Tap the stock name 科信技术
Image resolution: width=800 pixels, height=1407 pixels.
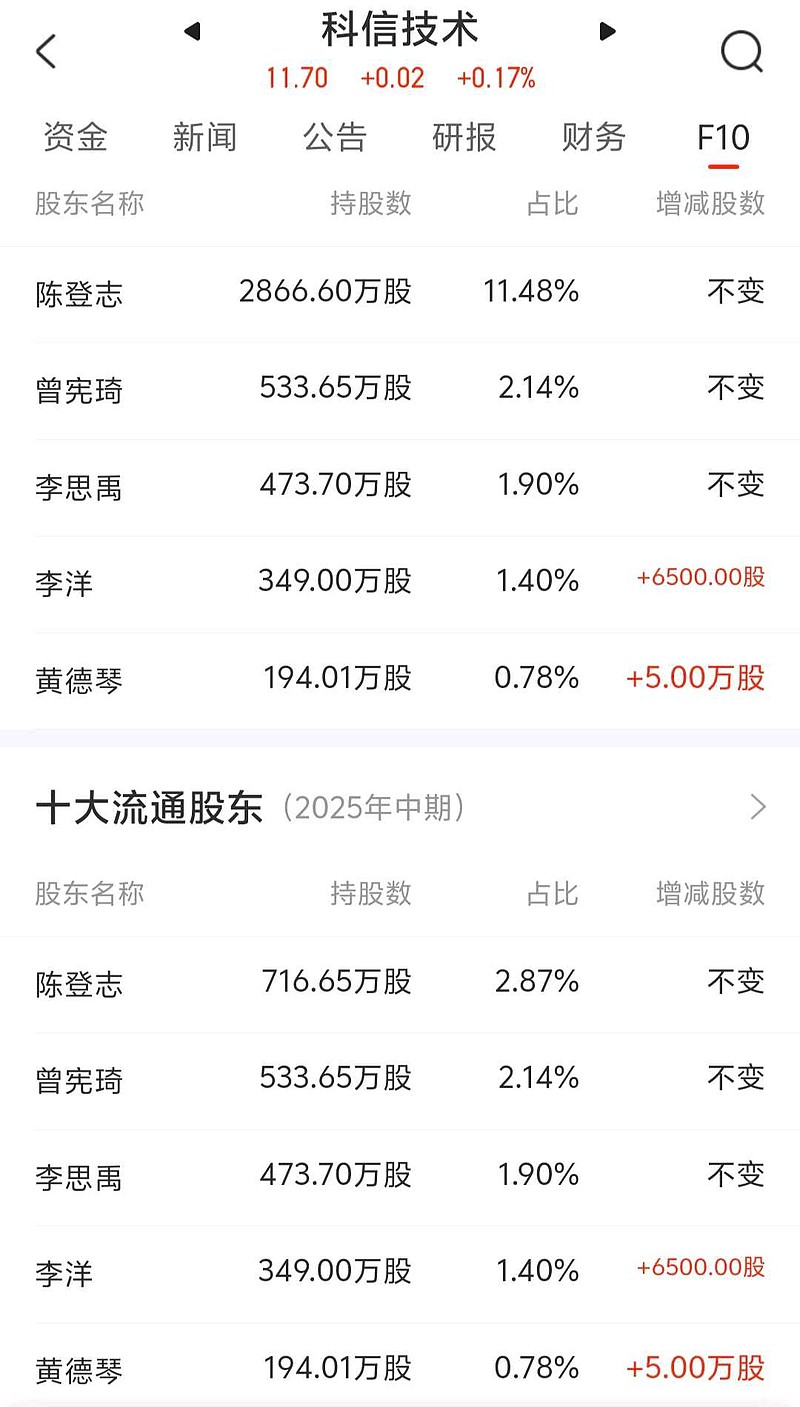(x=399, y=30)
